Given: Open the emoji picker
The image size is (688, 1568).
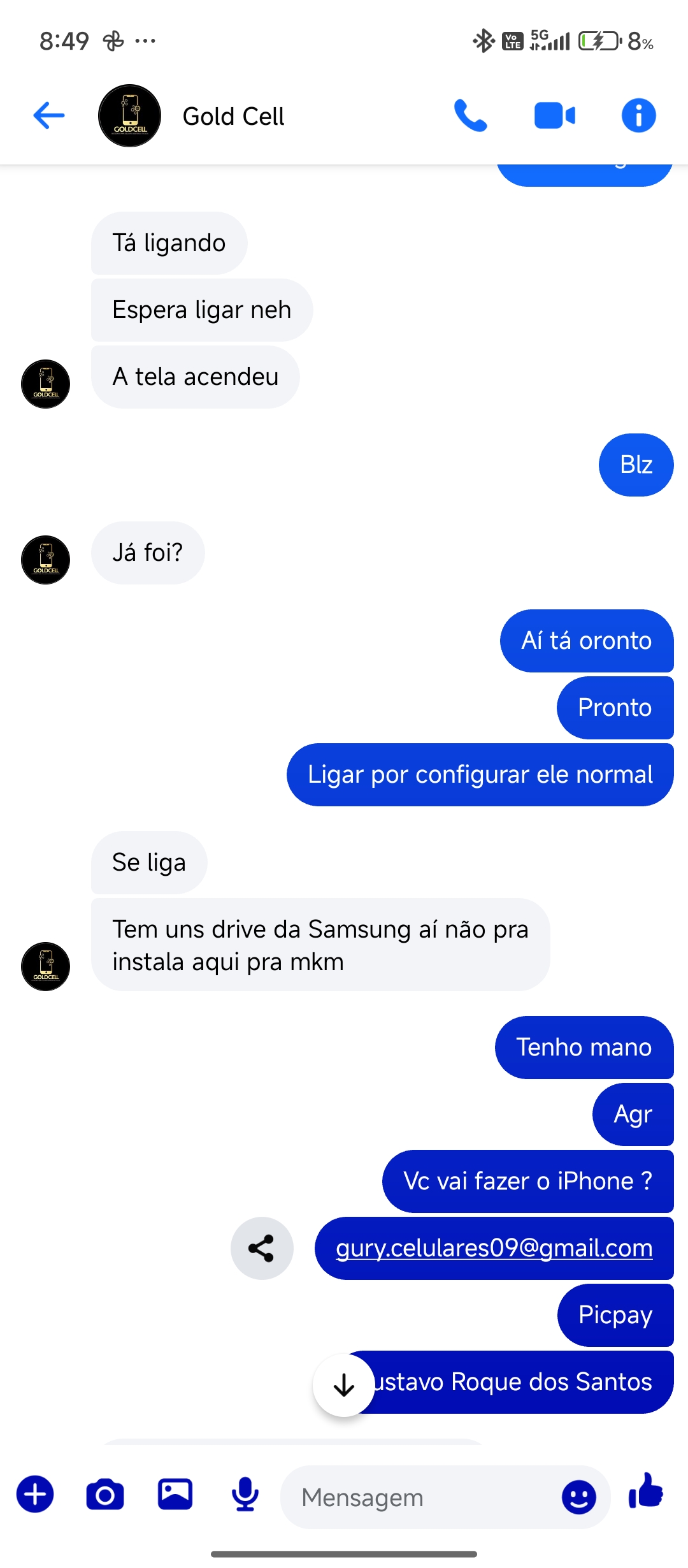Looking at the screenshot, I should pyautogui.click(x=578, y=1497).
